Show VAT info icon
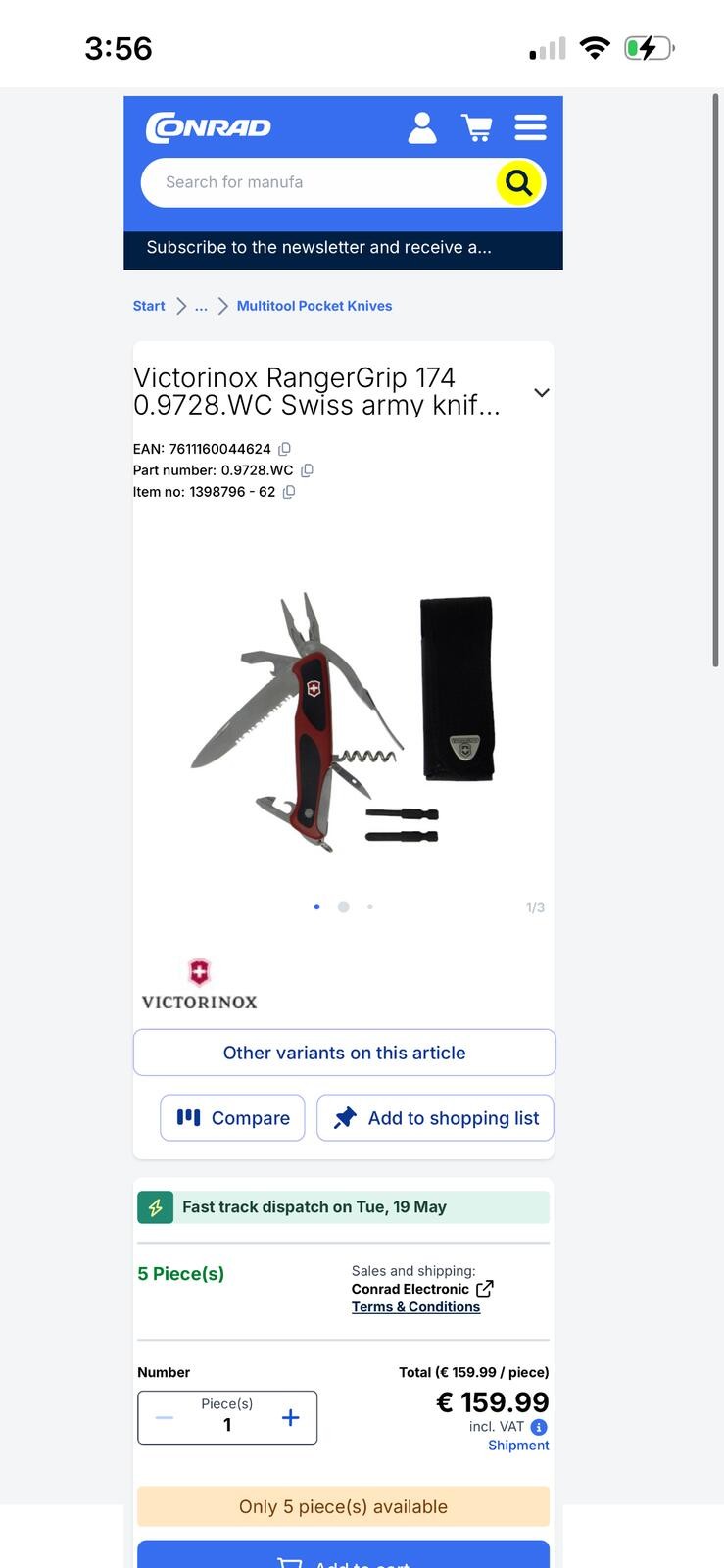The image size is (724, 1568). [x=539, y=1428]
